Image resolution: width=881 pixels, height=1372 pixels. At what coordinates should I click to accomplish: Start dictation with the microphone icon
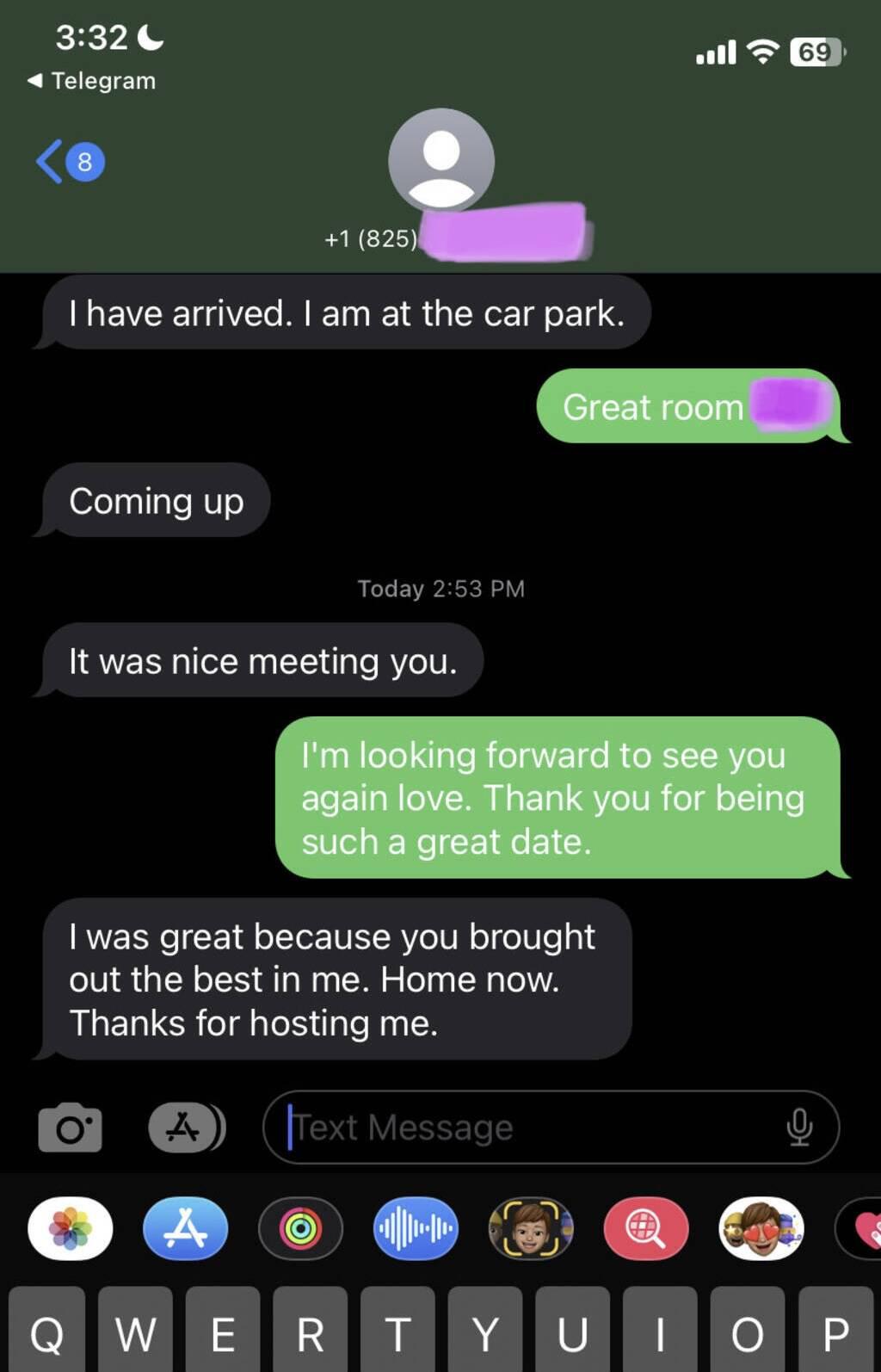[x=798, y=1127]
